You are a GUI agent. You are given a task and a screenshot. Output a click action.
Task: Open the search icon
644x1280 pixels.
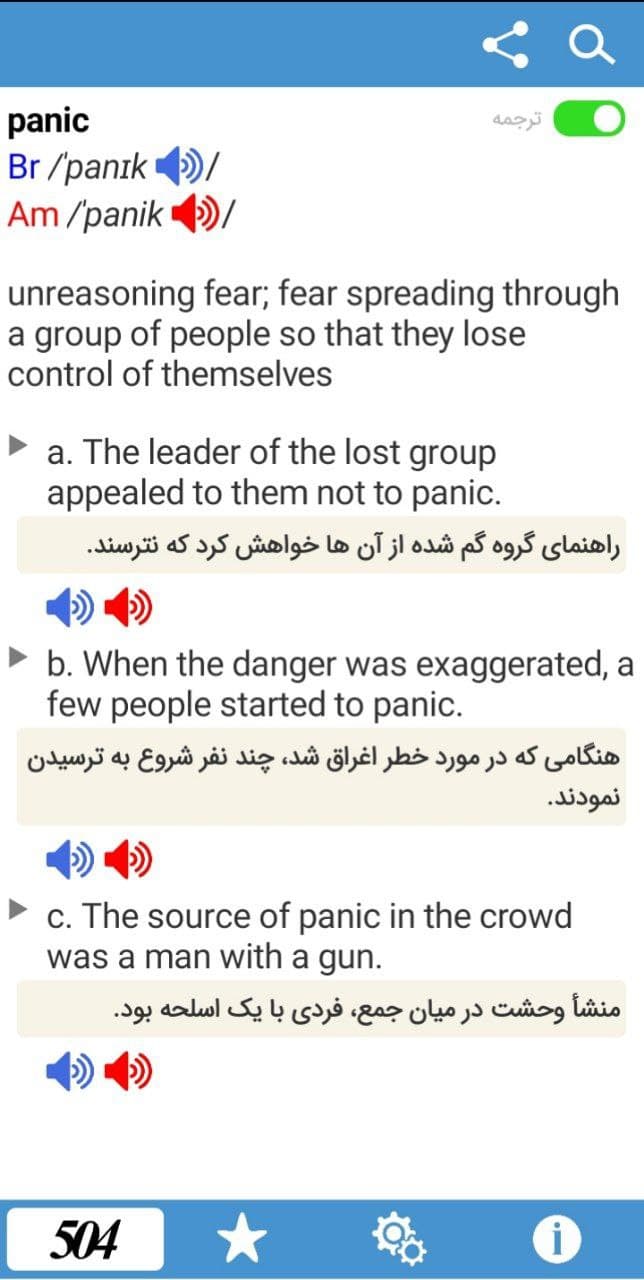tap(590, 44)
